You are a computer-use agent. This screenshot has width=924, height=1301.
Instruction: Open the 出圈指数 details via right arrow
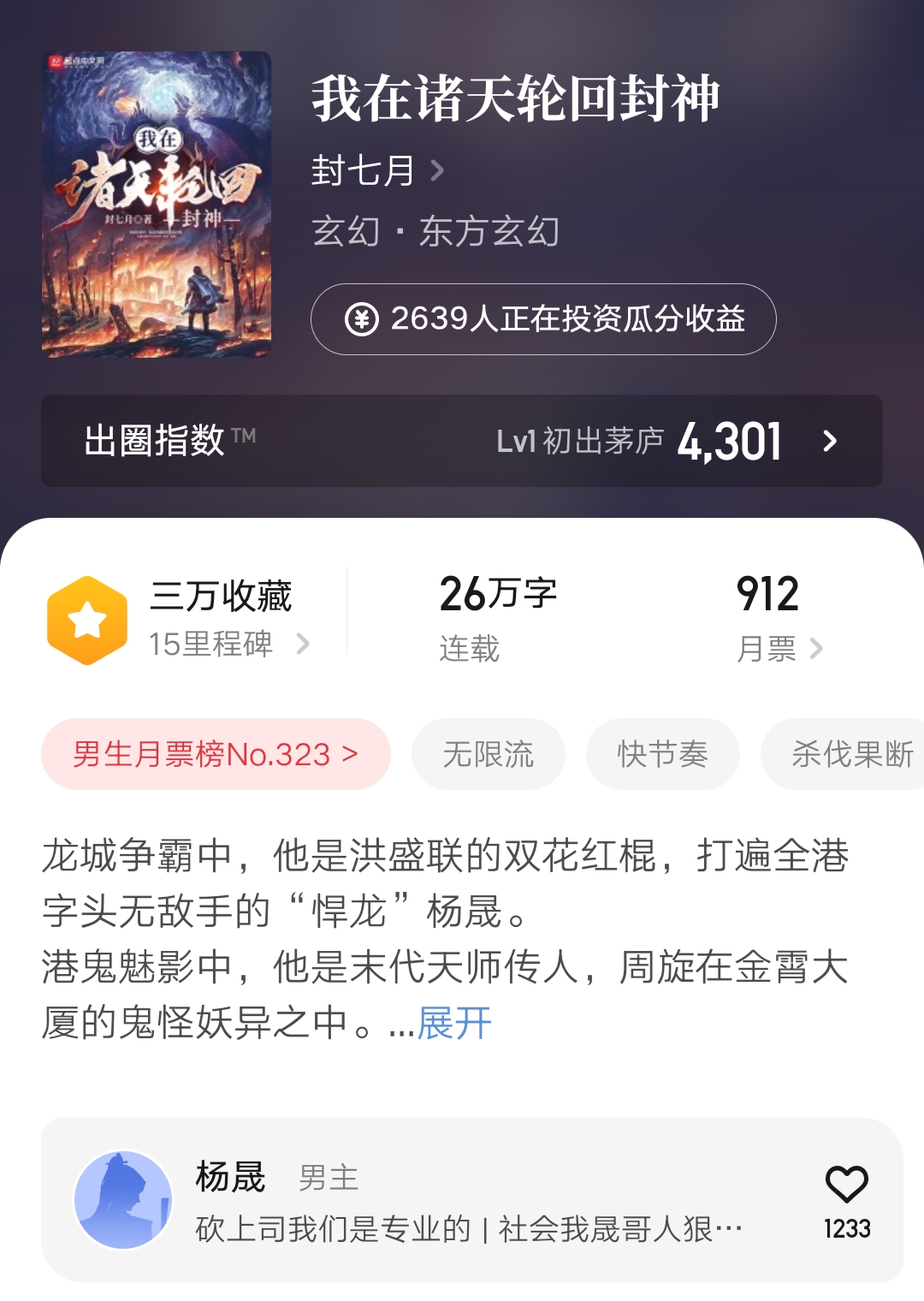[x=829, y=441]
